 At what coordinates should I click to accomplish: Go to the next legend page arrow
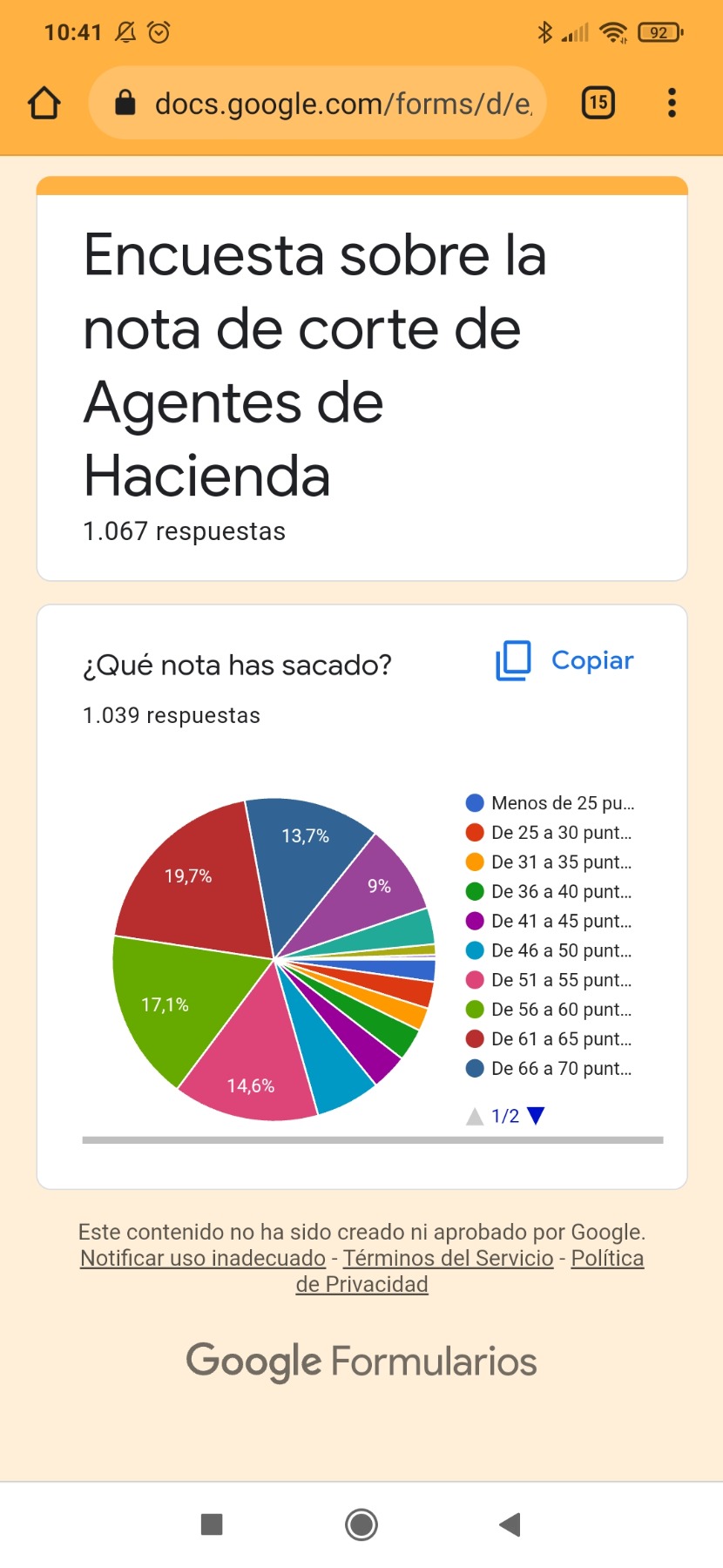tap(537, 1115)
